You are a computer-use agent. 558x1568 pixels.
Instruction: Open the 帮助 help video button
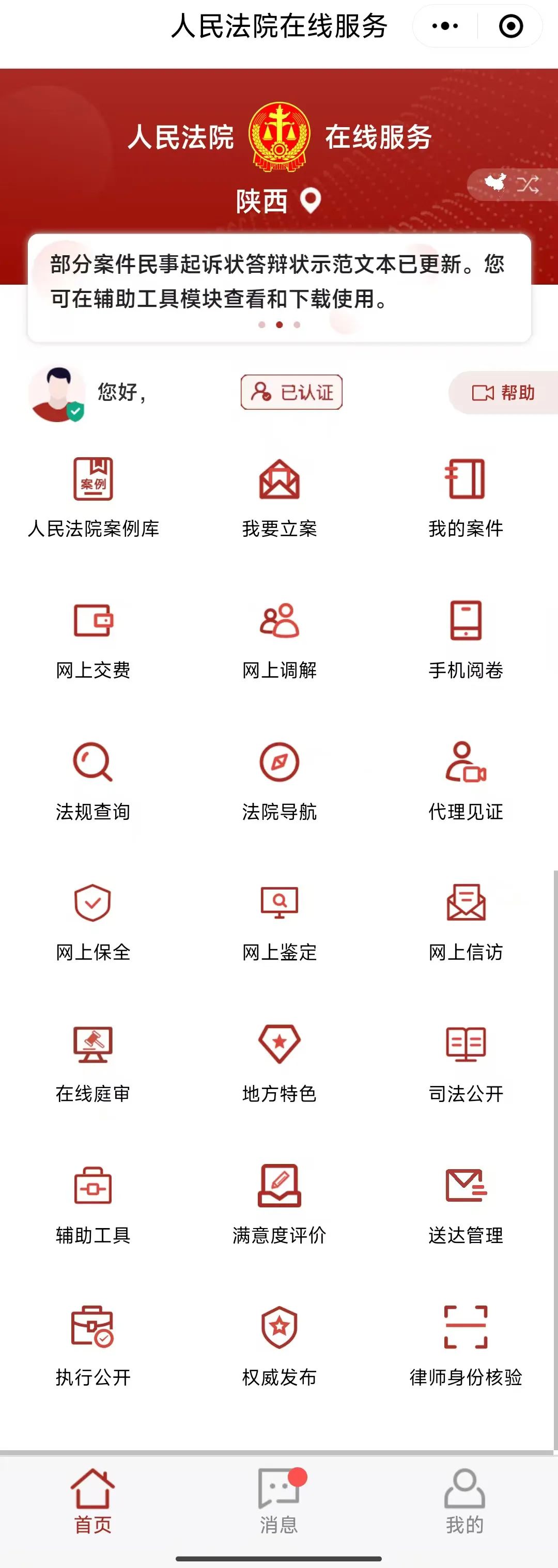pyautogui.click(x=503, y=393)
